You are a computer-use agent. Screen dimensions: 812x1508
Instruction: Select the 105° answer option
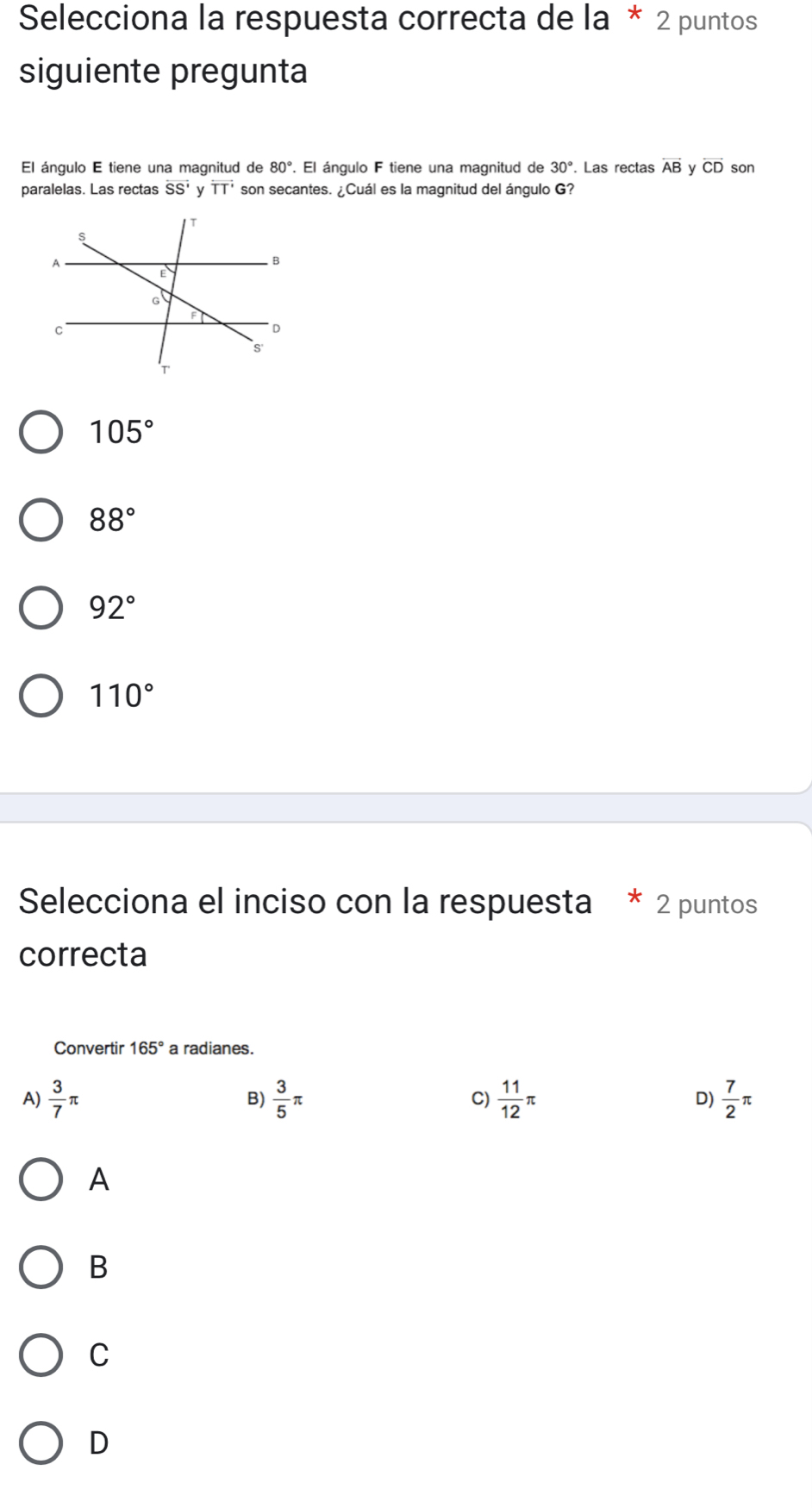(41, 433)
